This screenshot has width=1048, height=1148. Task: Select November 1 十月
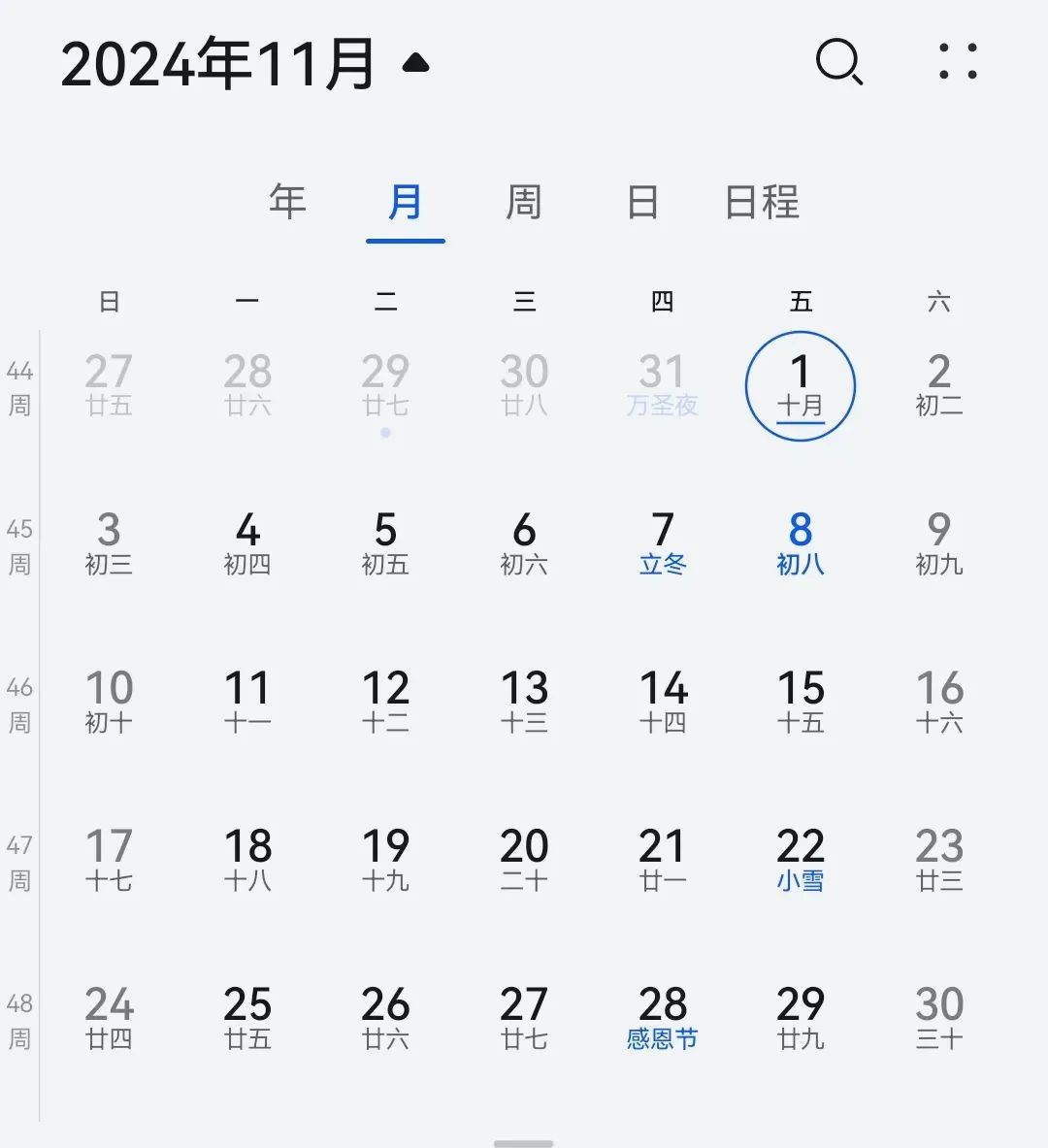coord(801,385)
